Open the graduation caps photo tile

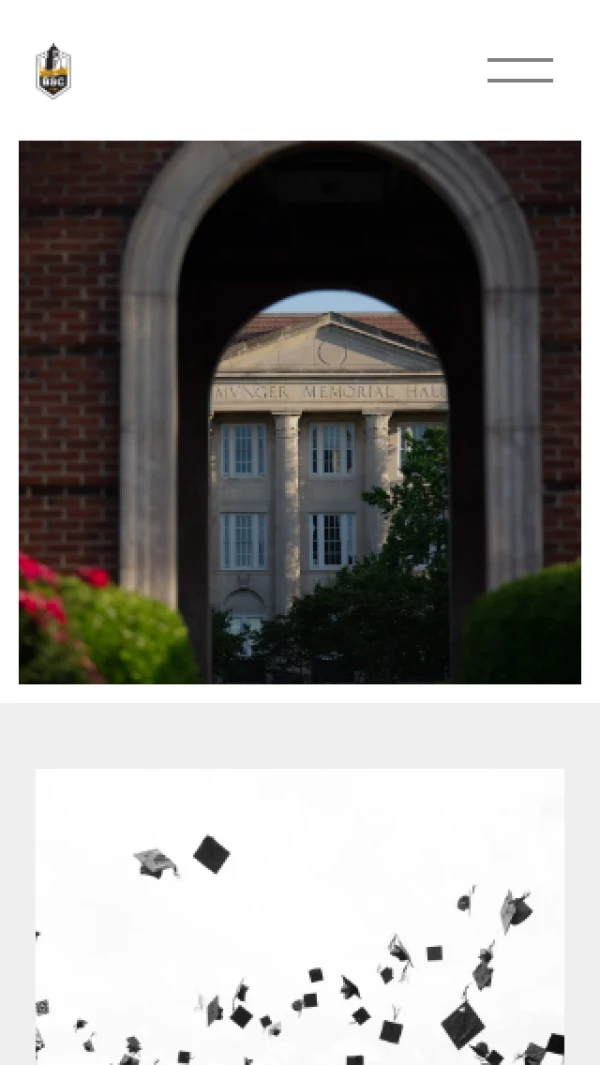pos(300,915)
